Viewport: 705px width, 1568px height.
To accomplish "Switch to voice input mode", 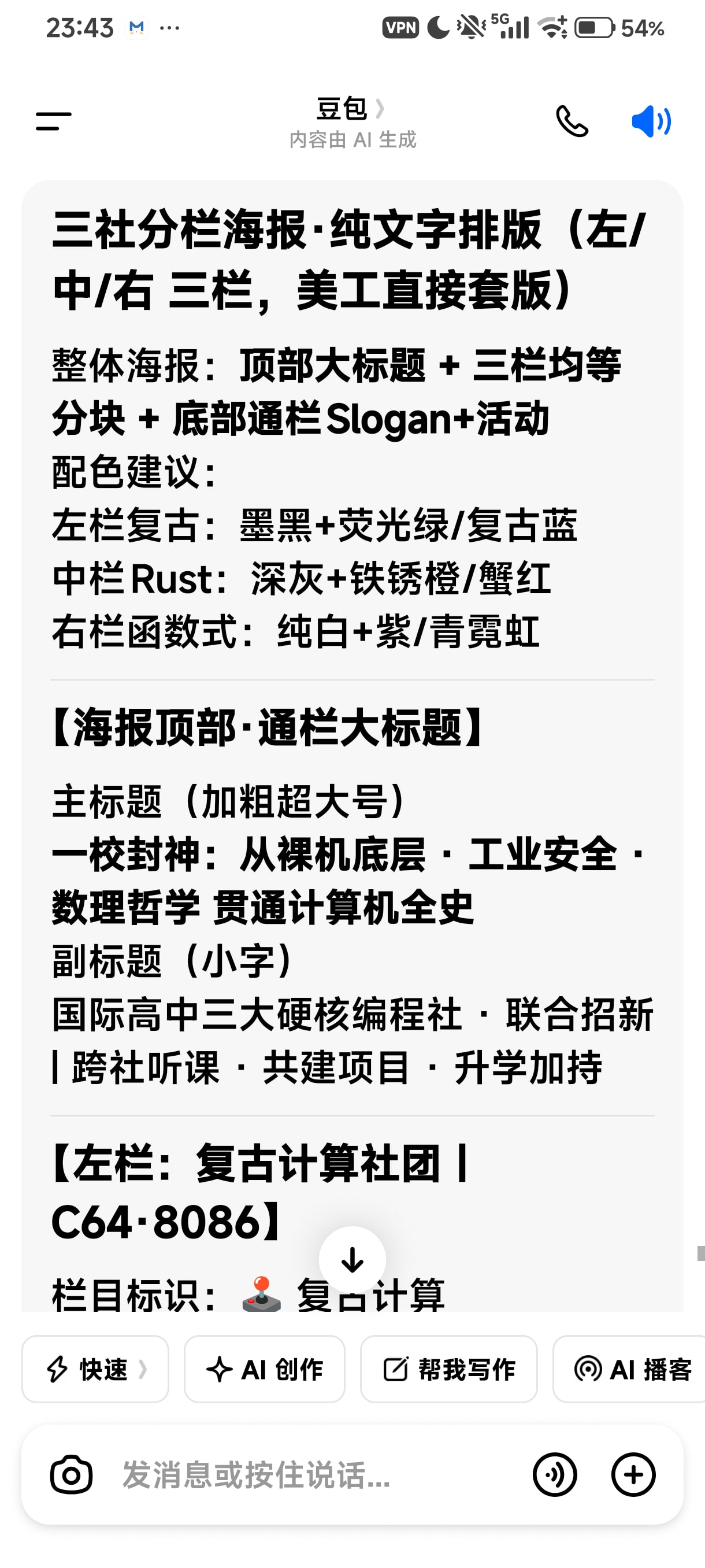I will pos(555,1475).
